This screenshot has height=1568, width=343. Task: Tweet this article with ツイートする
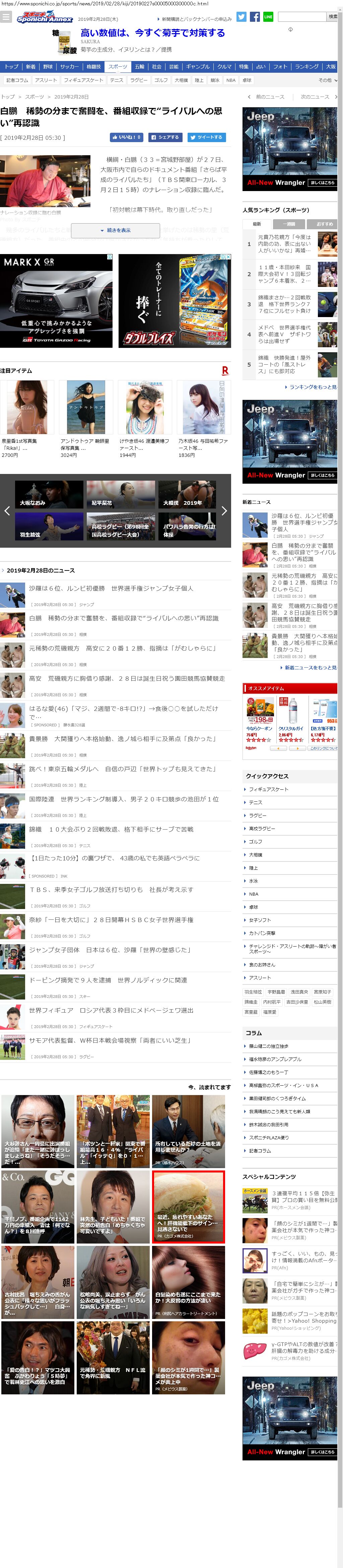(x=206, y=137)
